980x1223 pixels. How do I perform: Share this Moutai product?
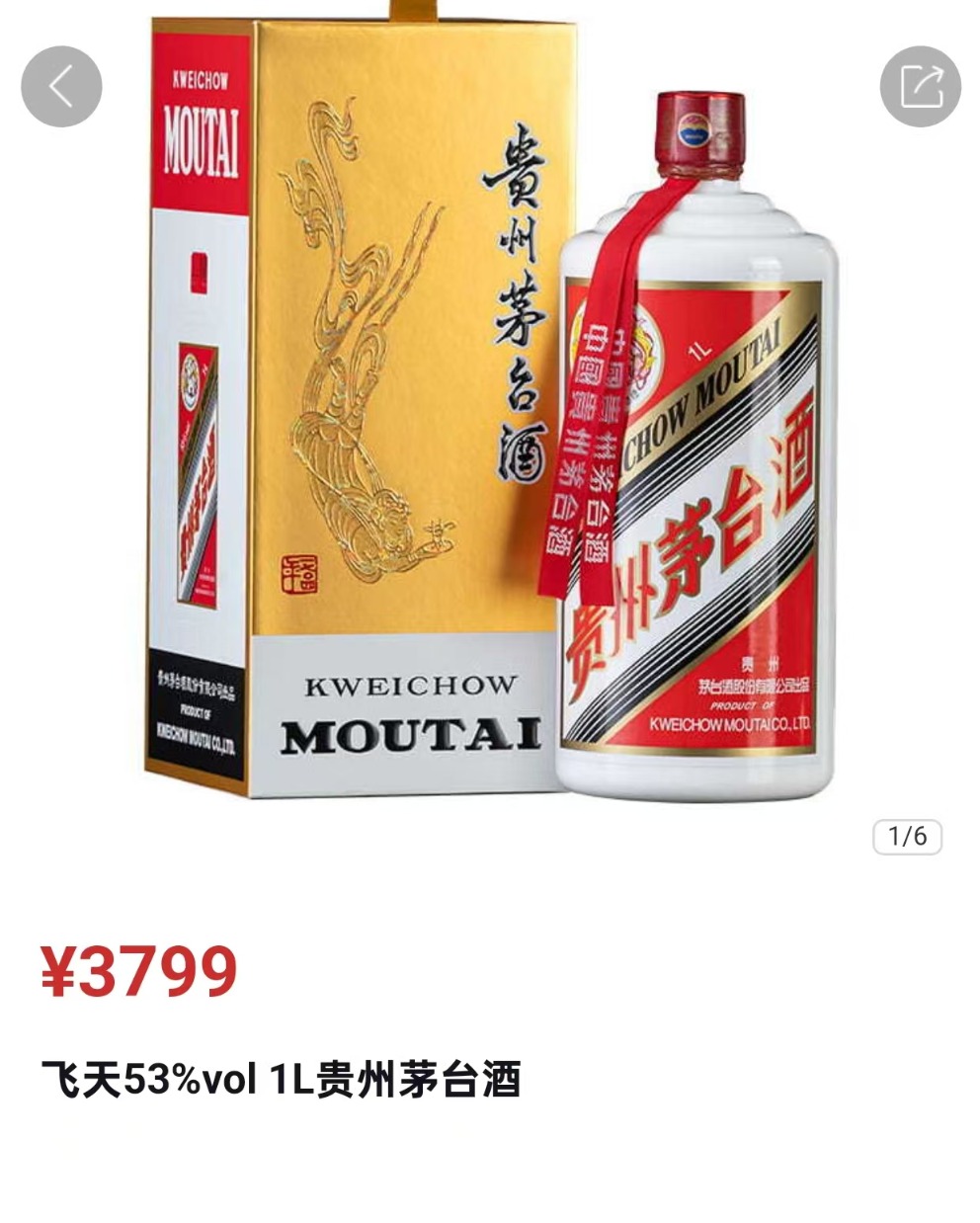pos(920,87)
